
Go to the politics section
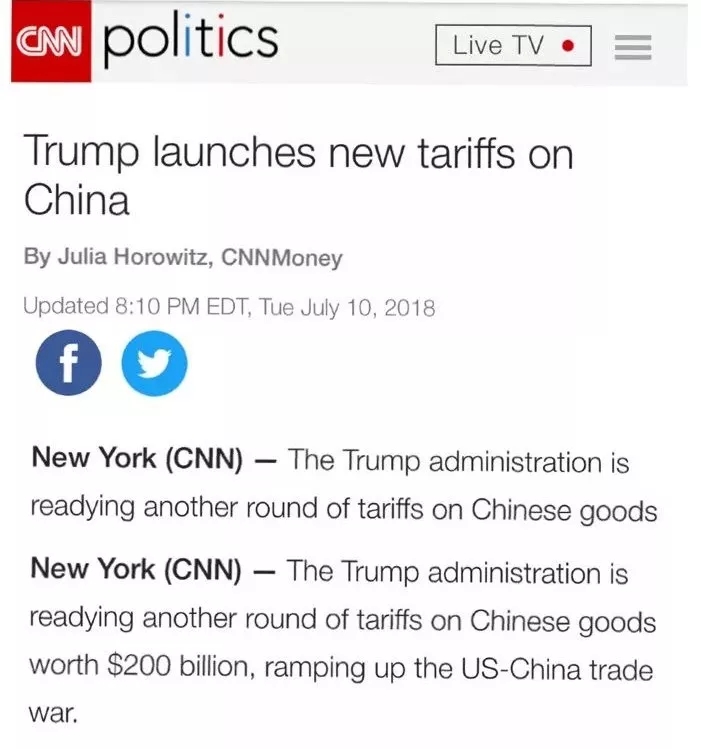click(x=191, y=40)
